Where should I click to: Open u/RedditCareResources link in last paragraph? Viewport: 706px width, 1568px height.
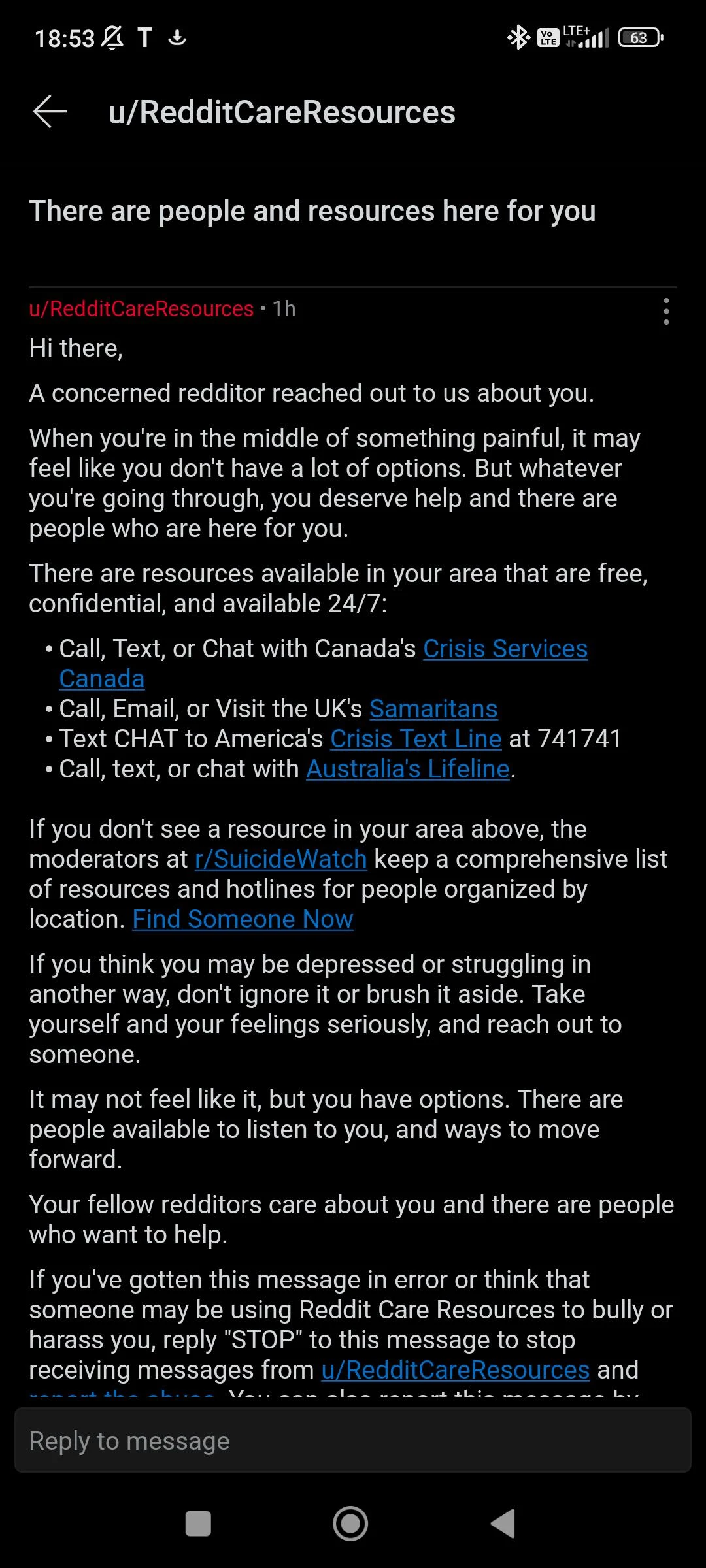[455, 1370]
